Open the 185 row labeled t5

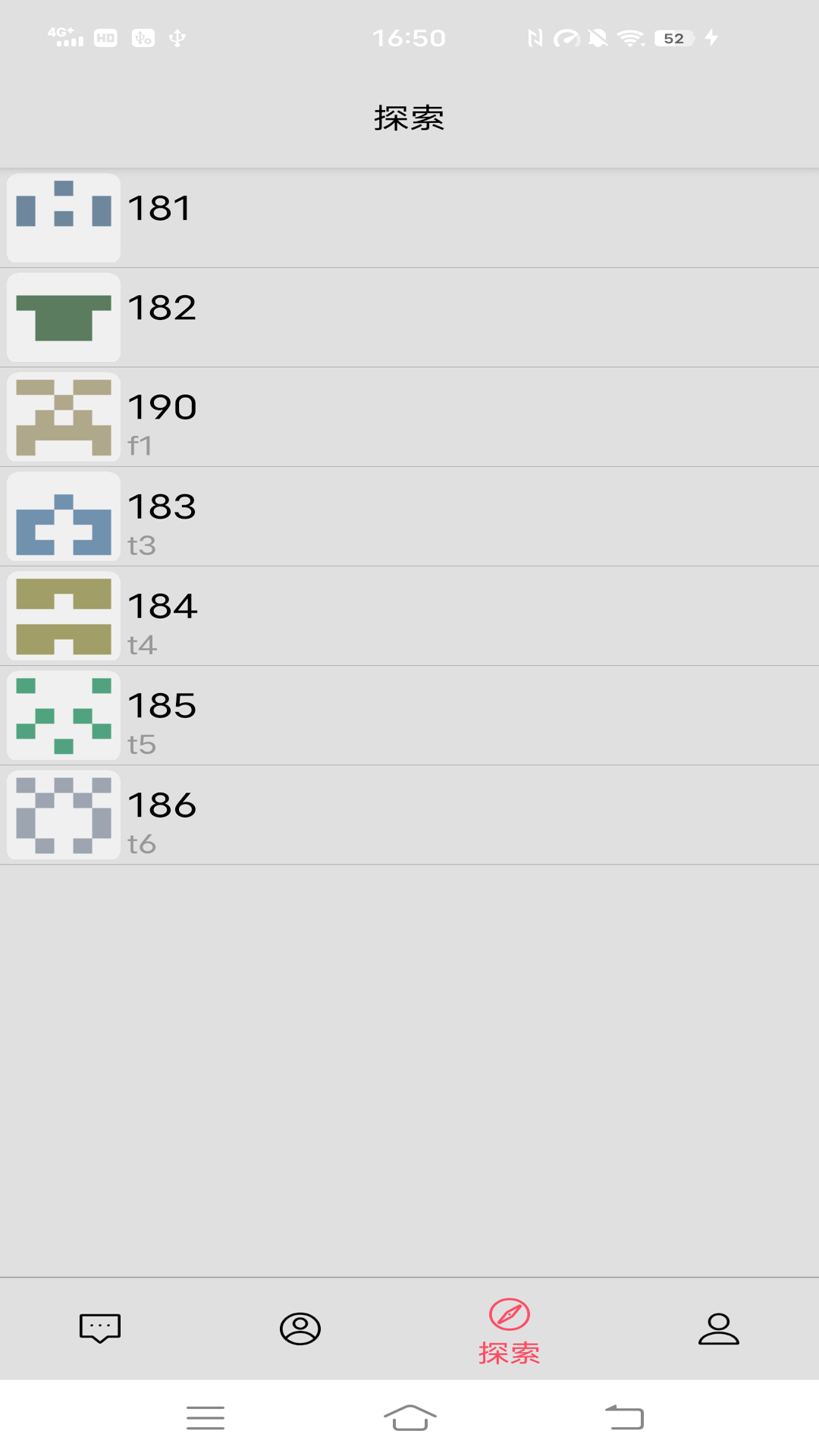tap(409, 715)
